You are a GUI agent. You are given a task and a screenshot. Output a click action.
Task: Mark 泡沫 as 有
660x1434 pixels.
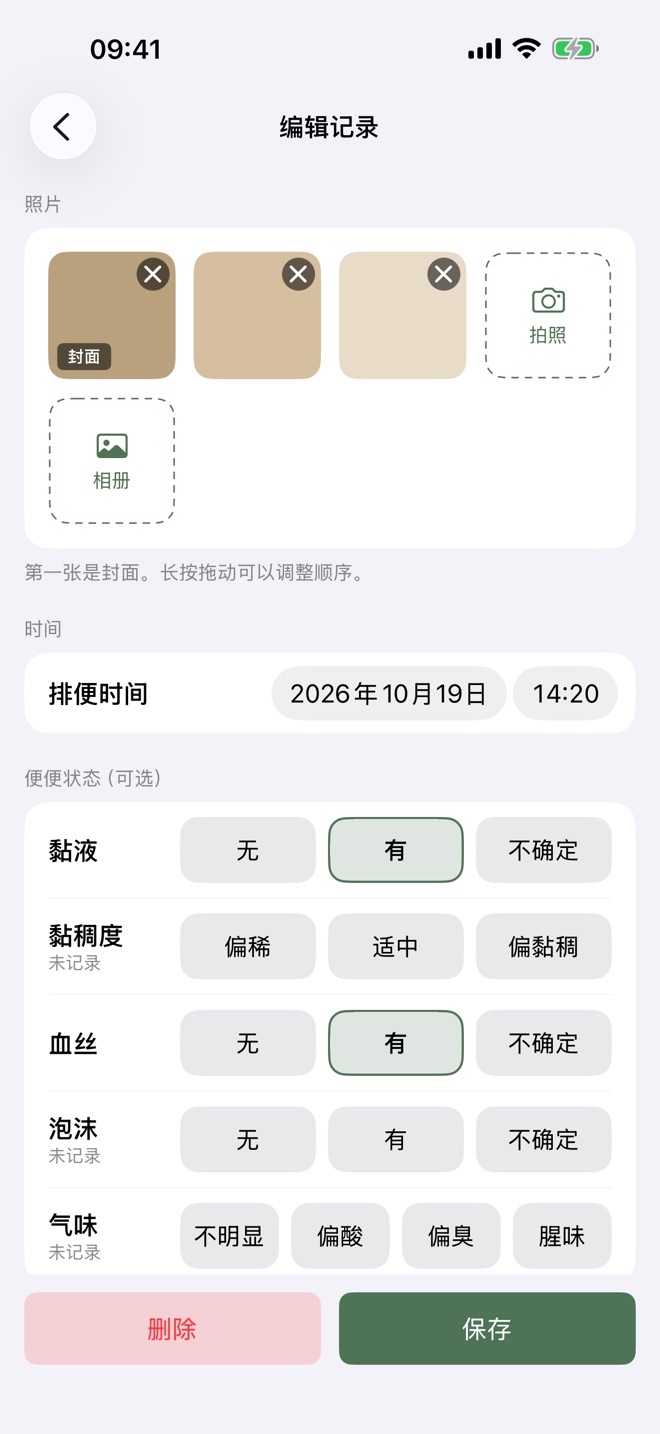coord(396,1139)
